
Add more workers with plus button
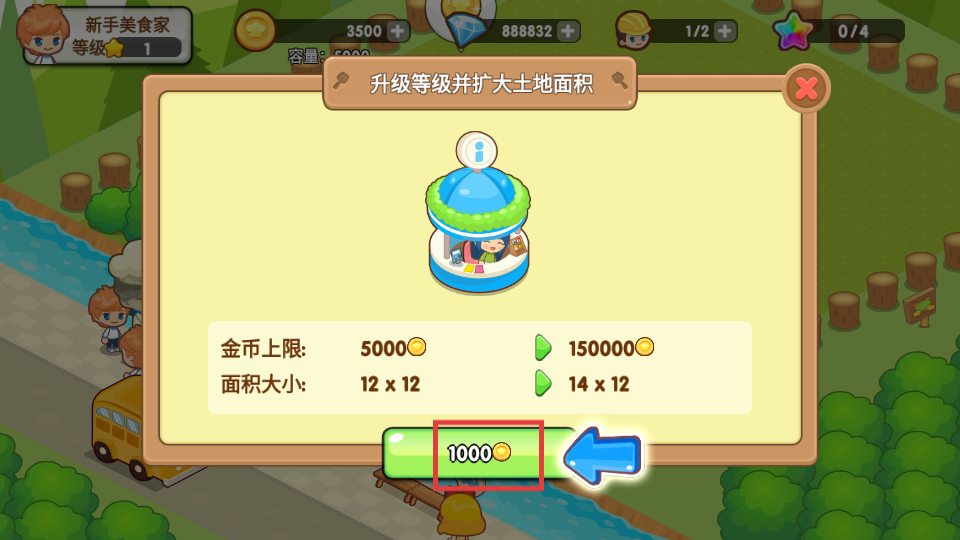pyautogui.click(x=725, y=31)
